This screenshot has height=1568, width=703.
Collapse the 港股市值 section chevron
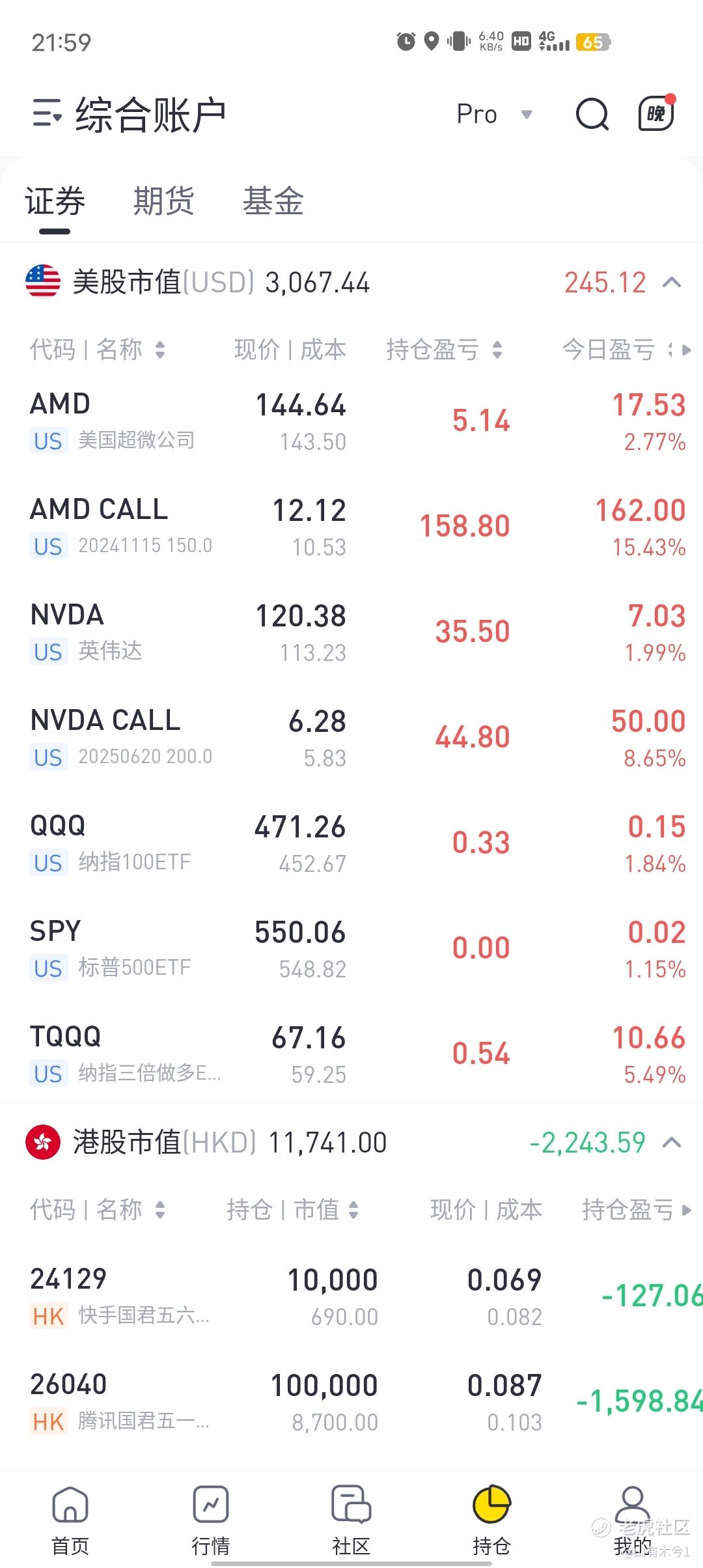point(672,1143)
